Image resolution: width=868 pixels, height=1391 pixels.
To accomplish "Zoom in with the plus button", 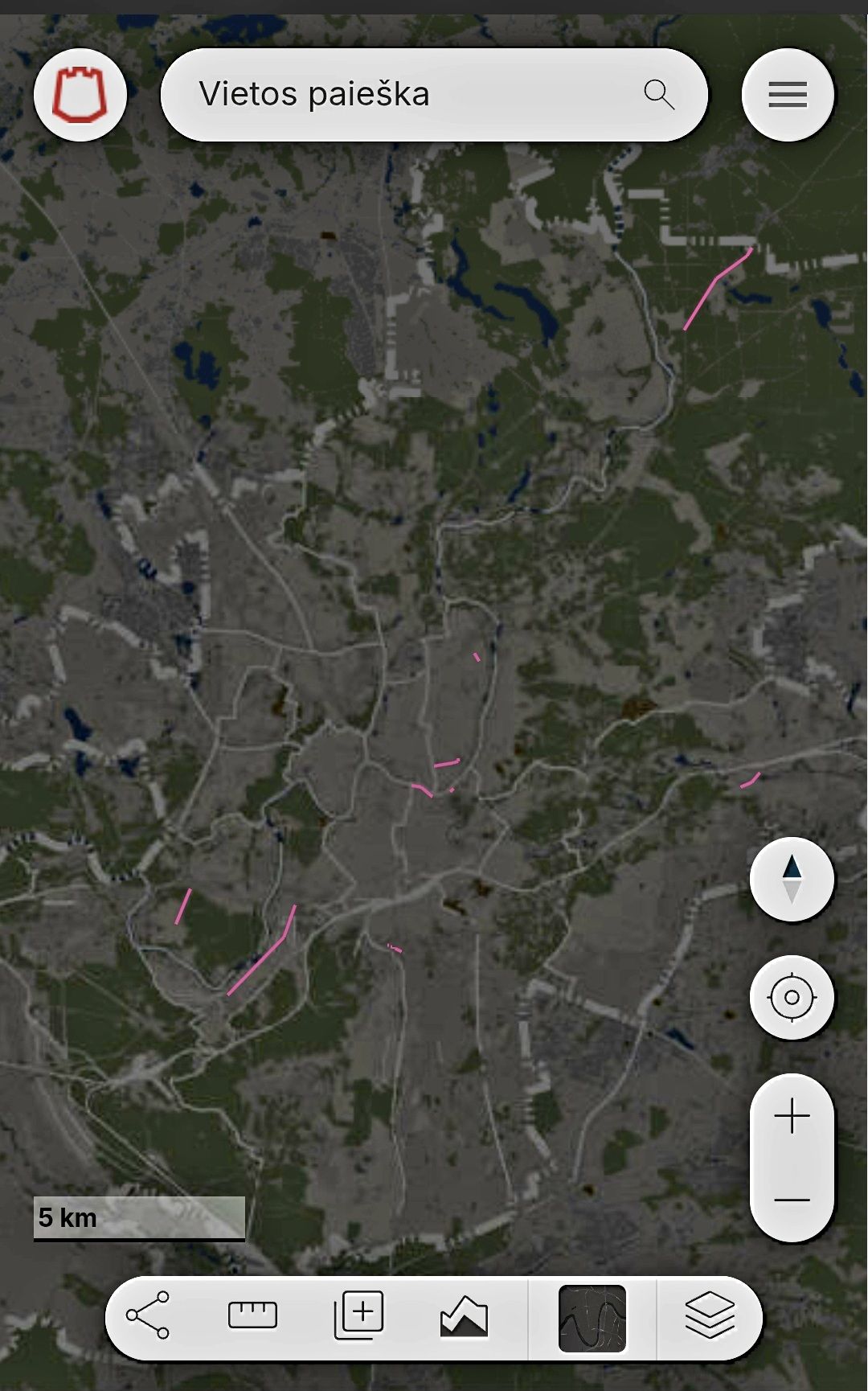I will point(792,1117).
